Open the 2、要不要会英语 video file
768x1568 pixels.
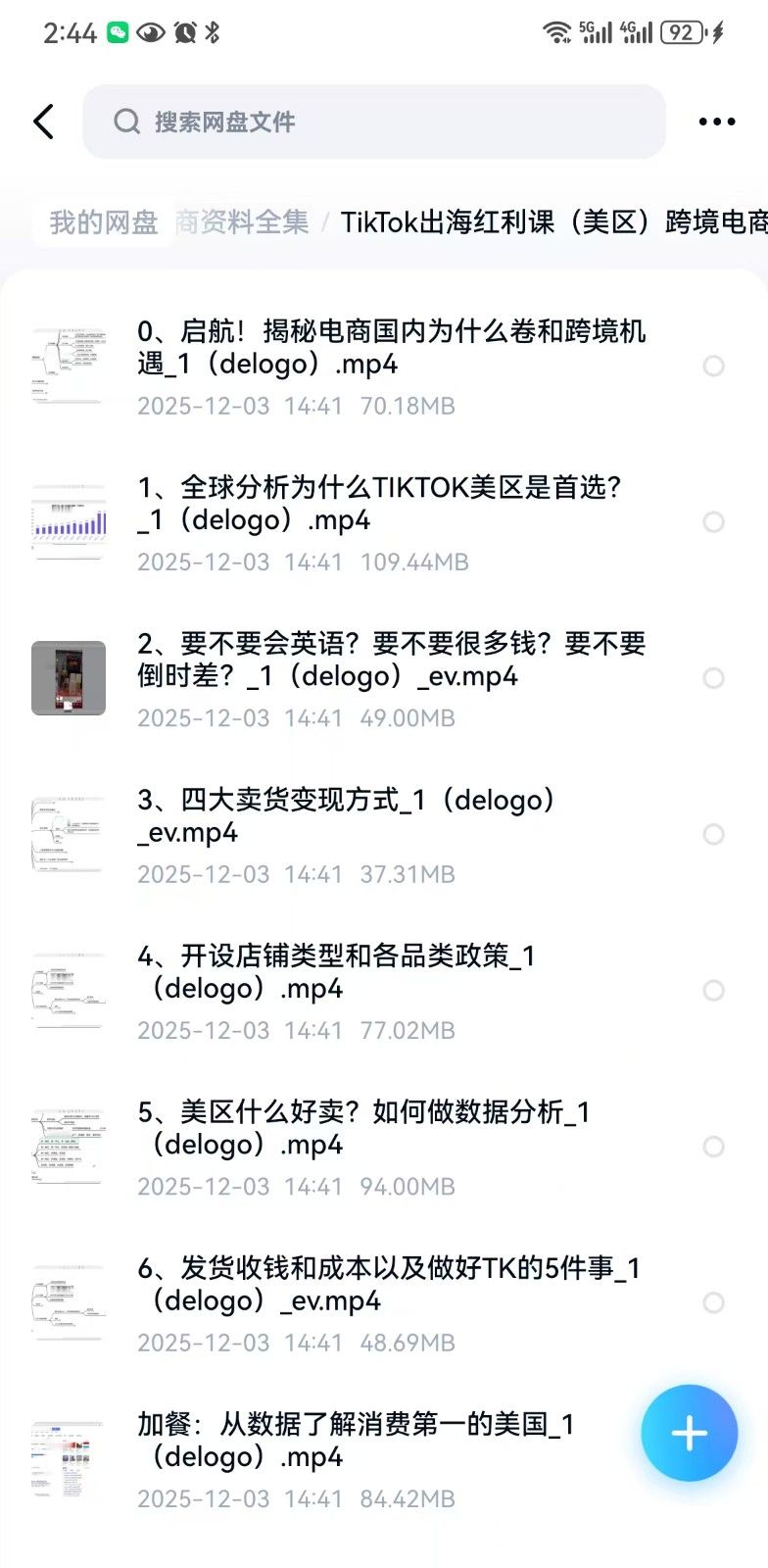(392, 660)
